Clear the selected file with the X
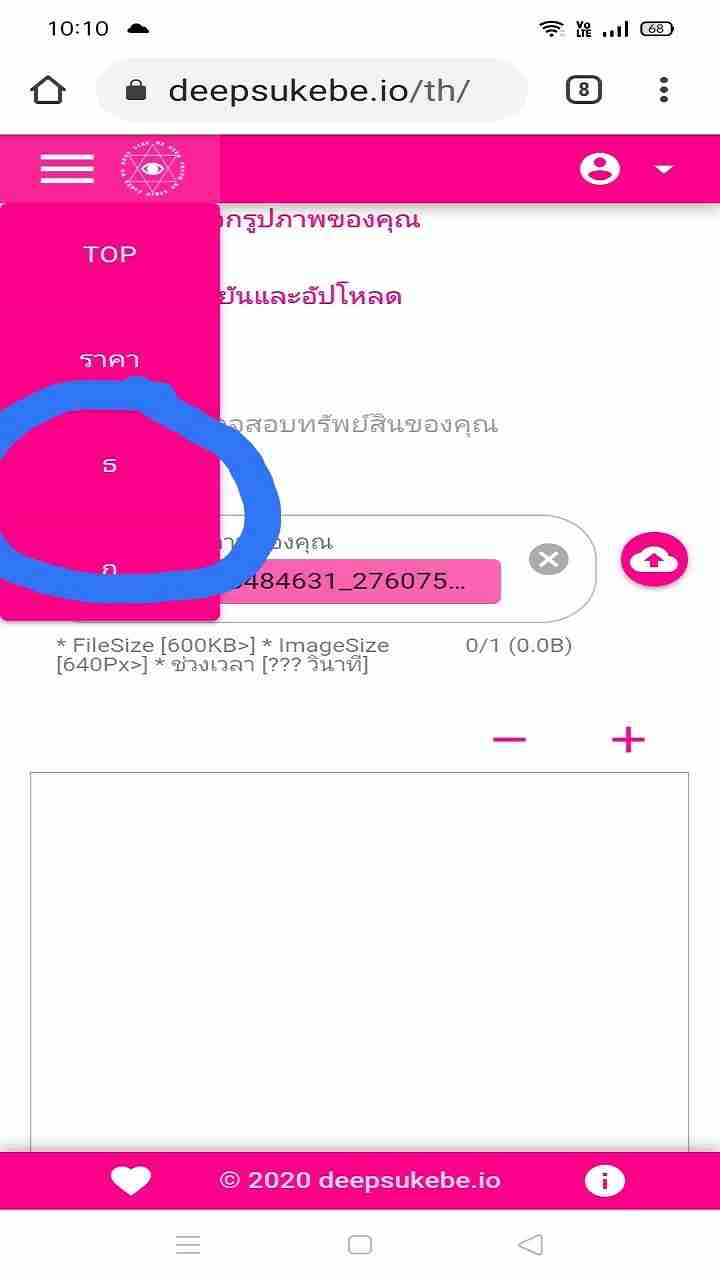This screenshot has width=720, height=1280. pos(548,559)
